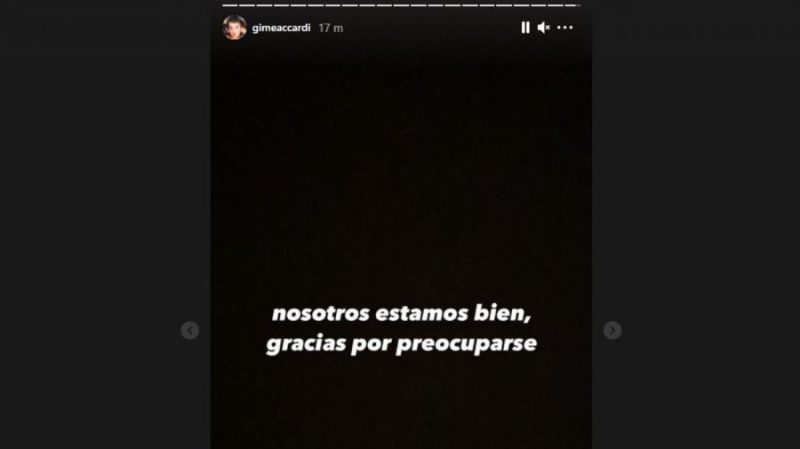Go to the previous story

[190, 330]
